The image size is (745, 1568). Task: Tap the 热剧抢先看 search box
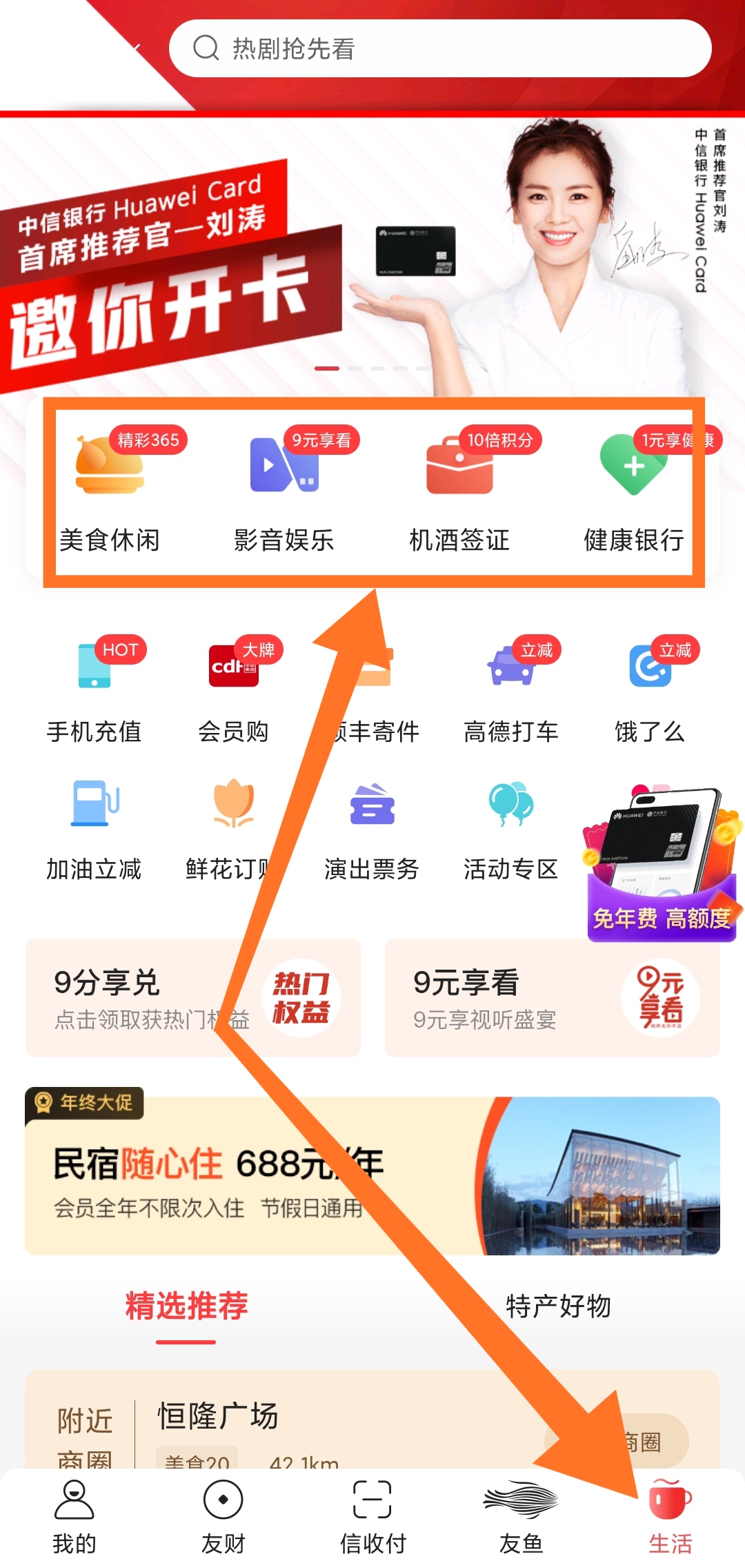tap(439, 48)
